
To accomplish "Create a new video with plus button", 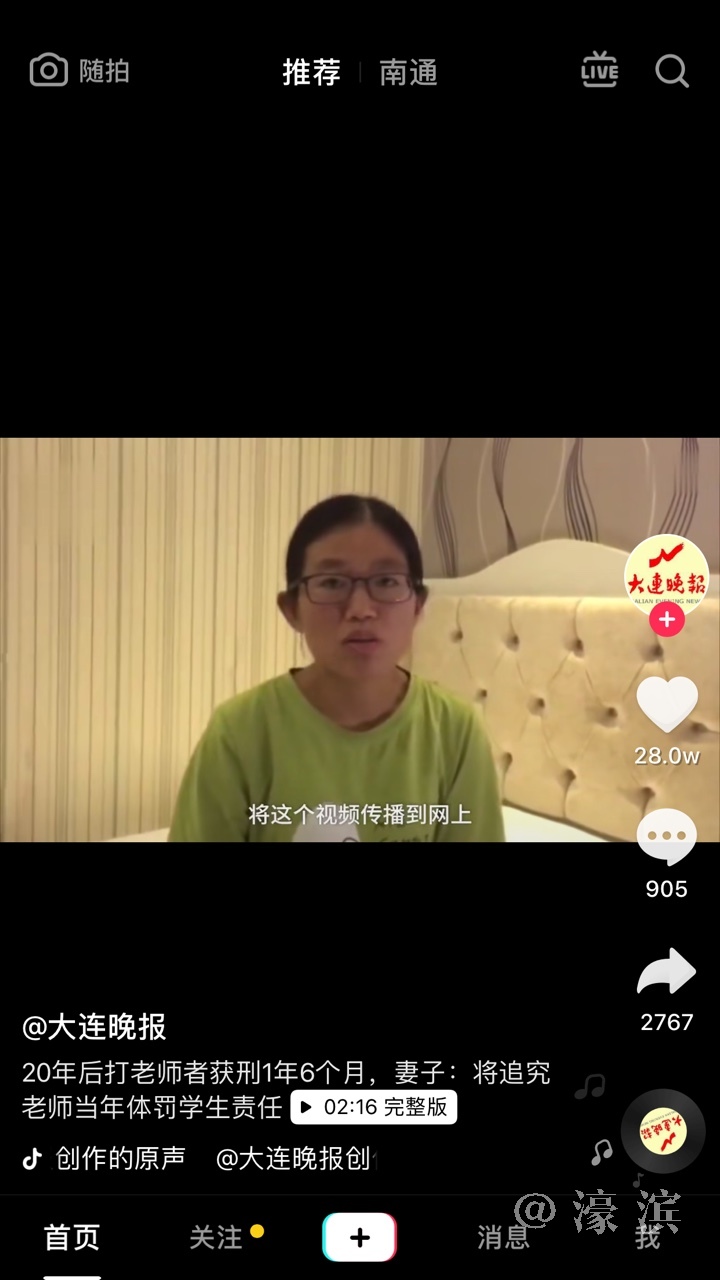I will tap(360, 1237).
